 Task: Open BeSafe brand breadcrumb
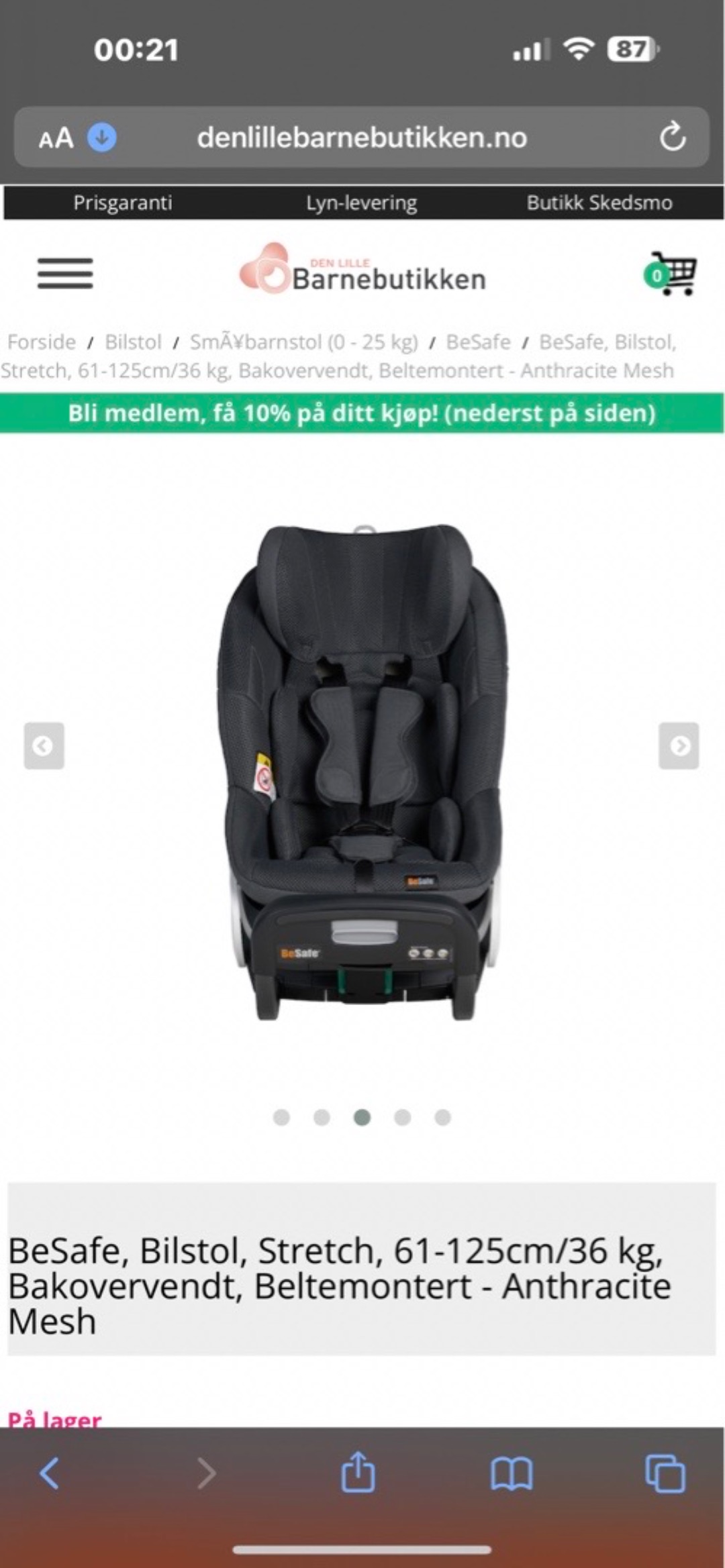click(x=478, y=342)
